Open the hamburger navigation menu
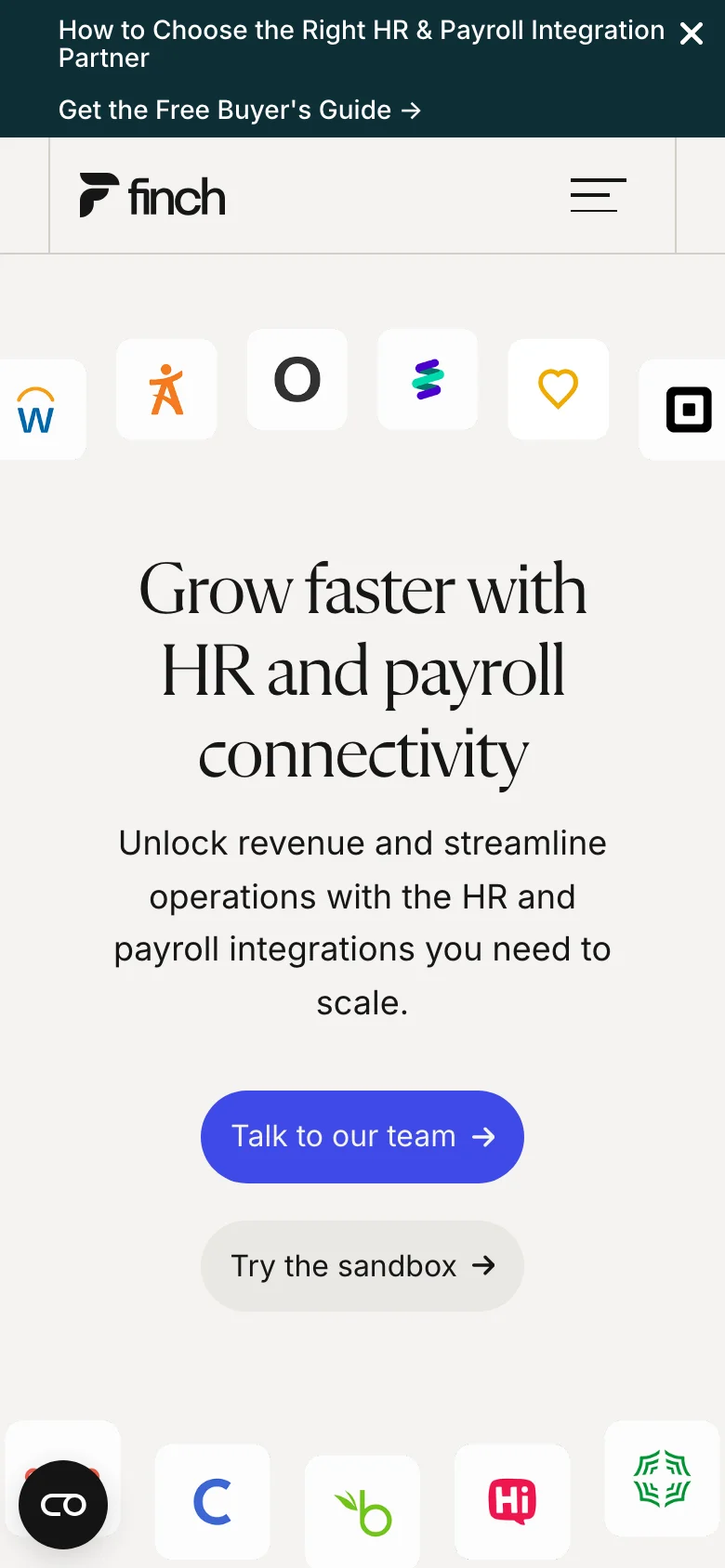 click(598, 195)
